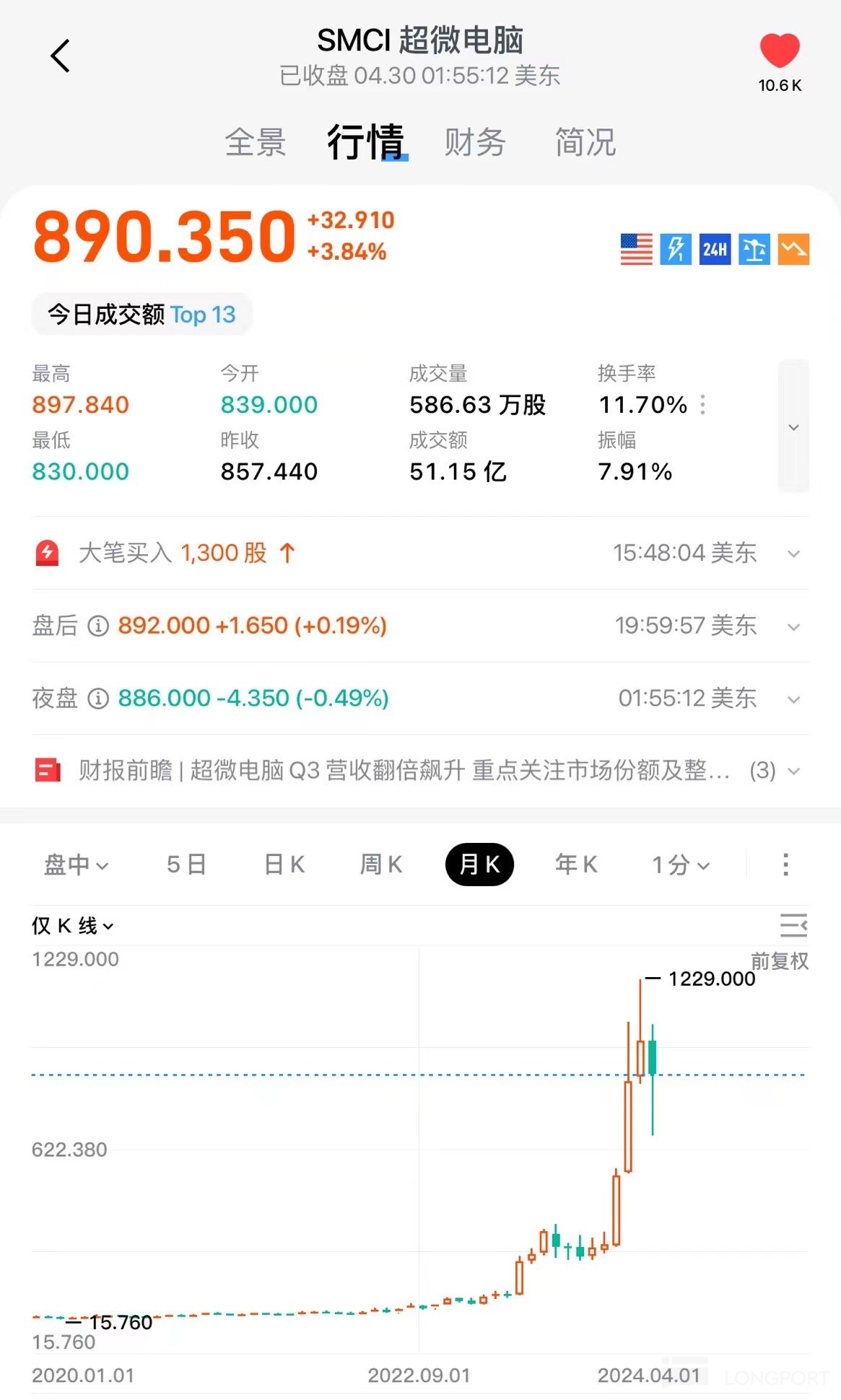
Task: Tap the red heart favorite icon
Action: click(x=779, y=52)
